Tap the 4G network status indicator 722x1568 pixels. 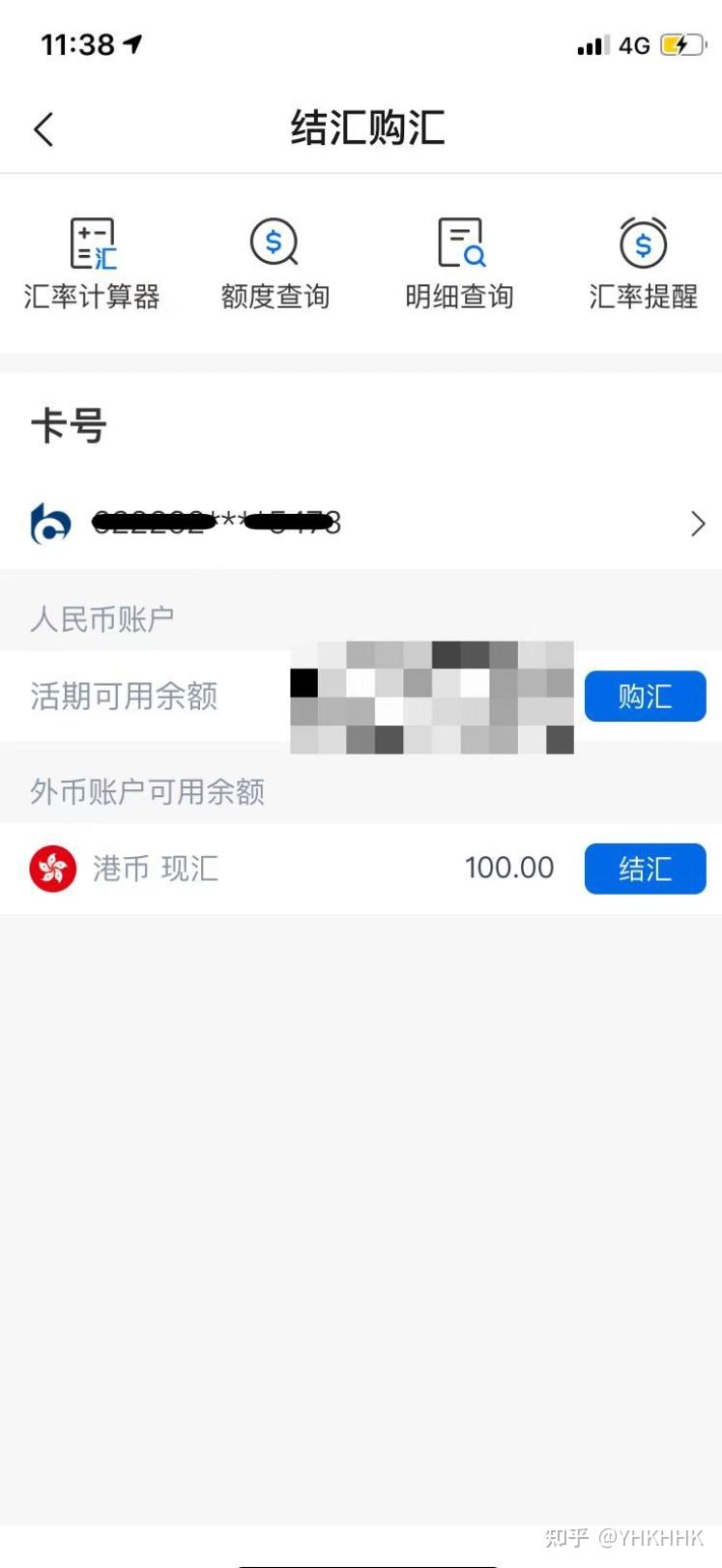pyautogui.click(x=633, y=43)
